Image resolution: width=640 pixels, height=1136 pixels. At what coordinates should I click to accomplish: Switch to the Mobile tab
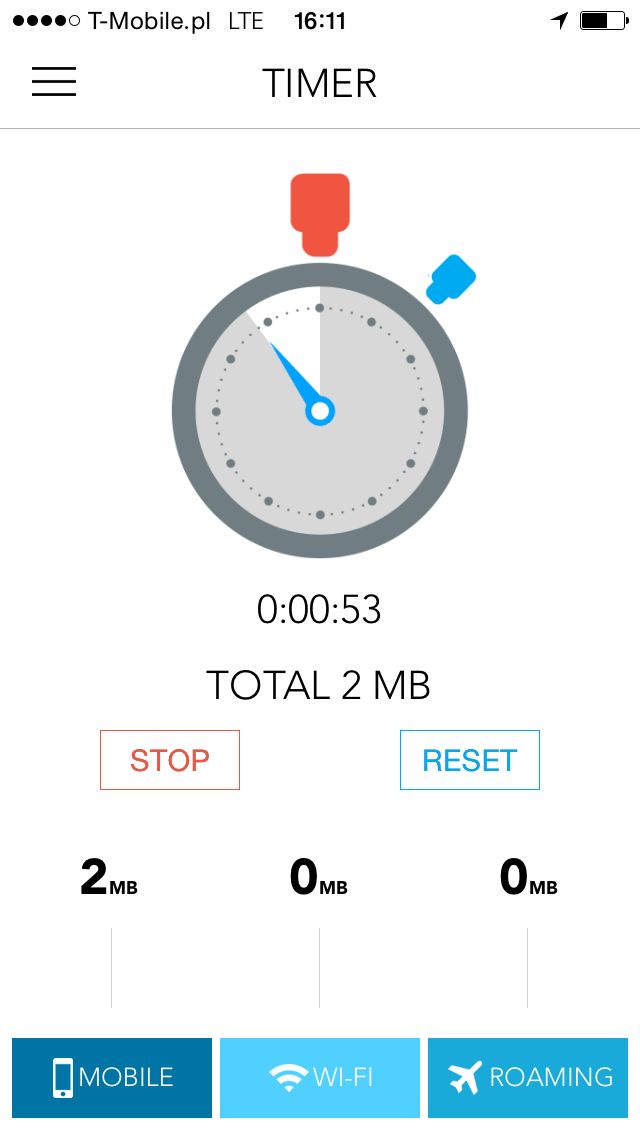pos(112,1077)
